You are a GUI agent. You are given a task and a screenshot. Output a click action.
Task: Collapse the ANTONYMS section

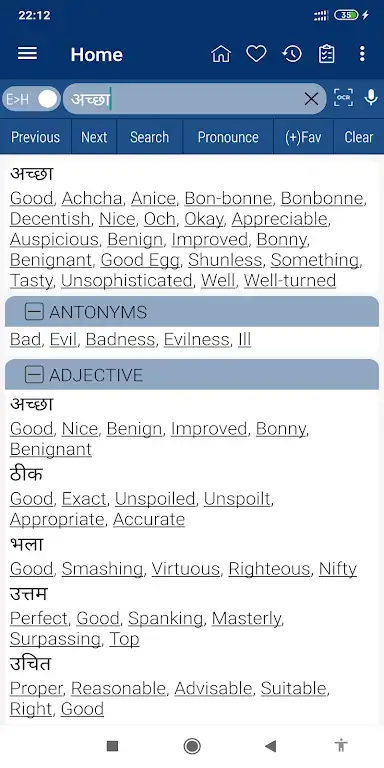34,312
